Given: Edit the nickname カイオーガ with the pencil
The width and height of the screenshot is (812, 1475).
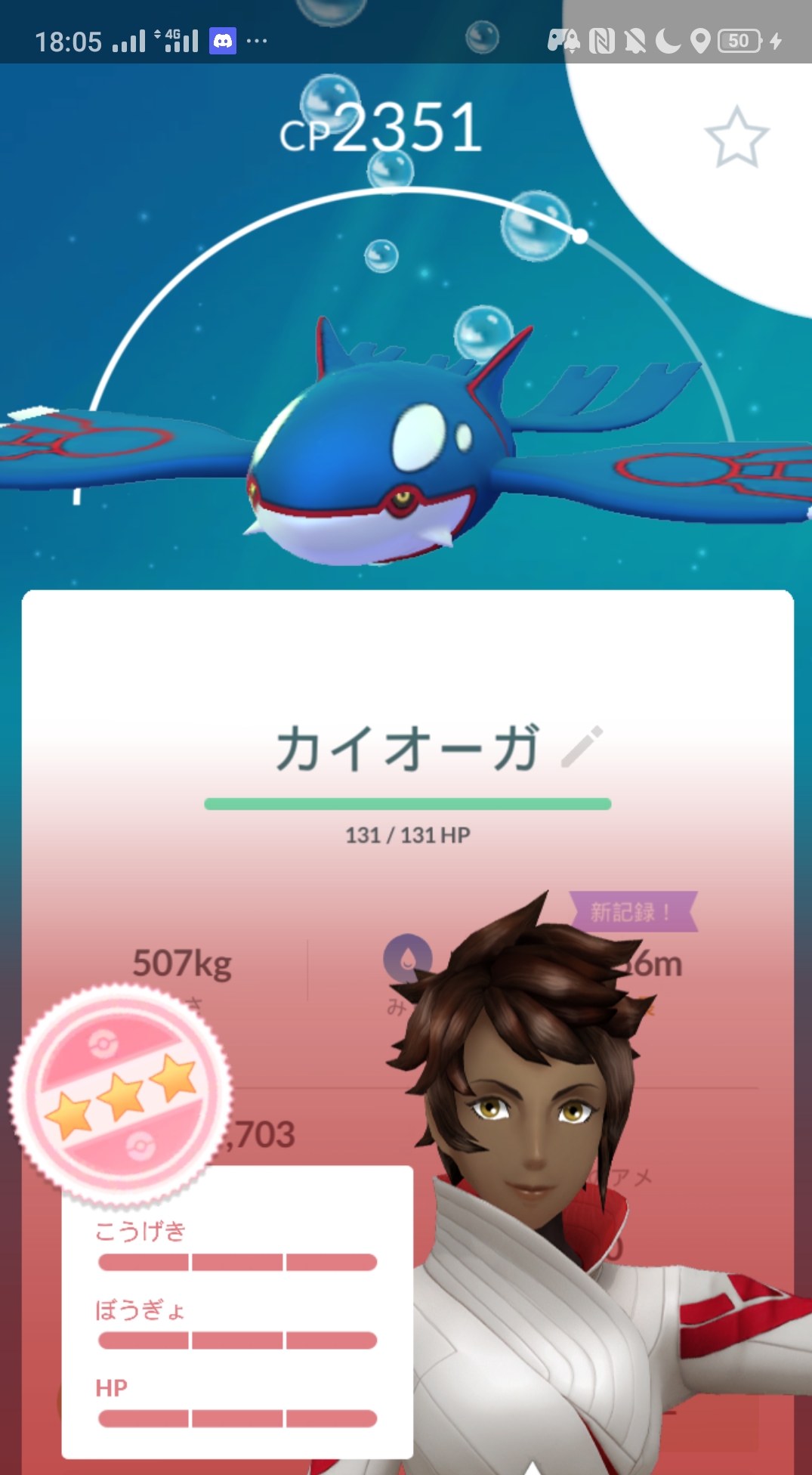Looking at the screenshot, I should (582, 747).
